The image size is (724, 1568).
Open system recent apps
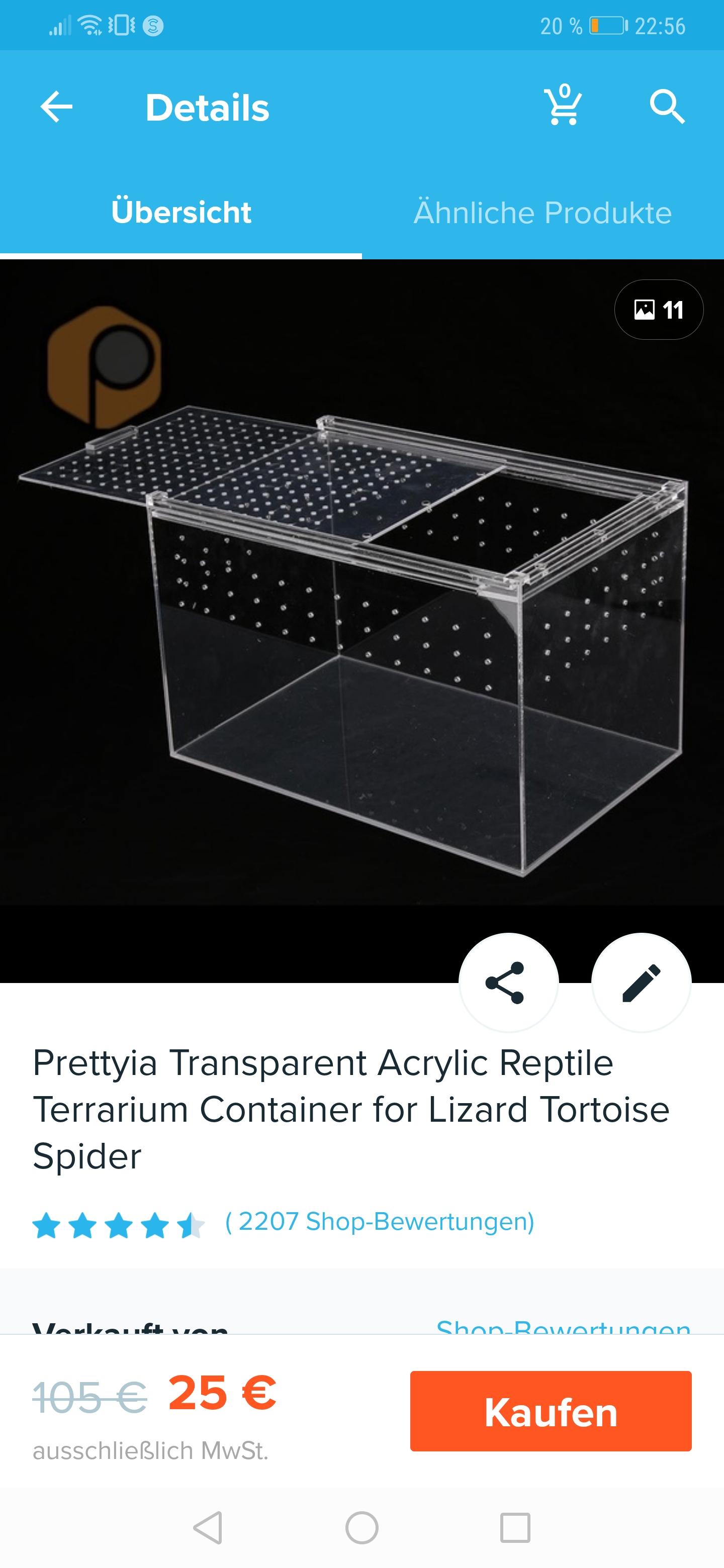pos(515,1527)
